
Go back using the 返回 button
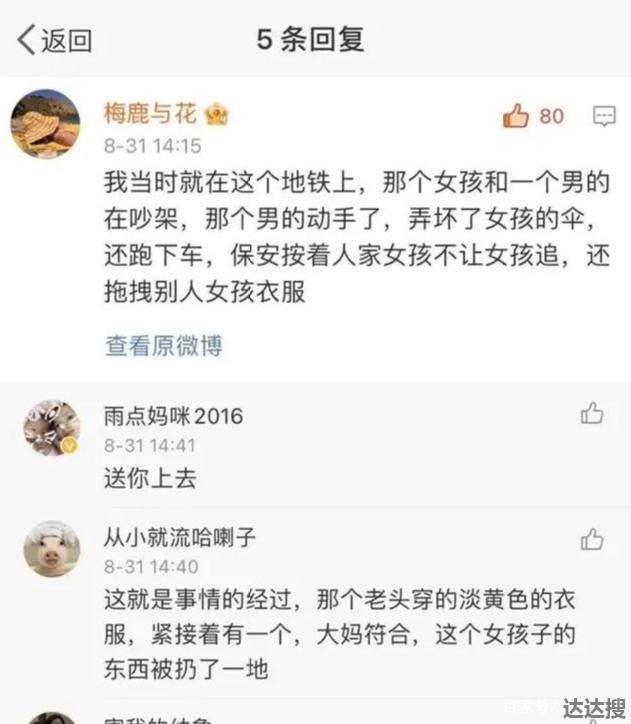point(55,40)
